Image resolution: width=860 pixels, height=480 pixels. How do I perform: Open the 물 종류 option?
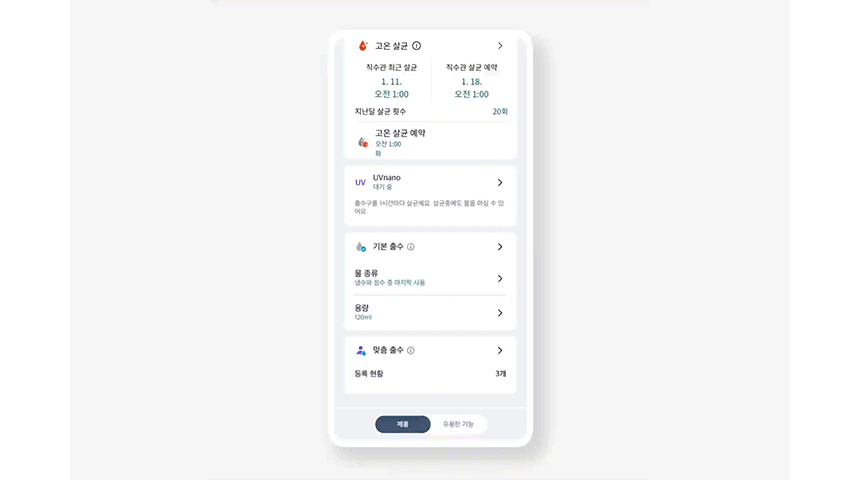(500, 279)
